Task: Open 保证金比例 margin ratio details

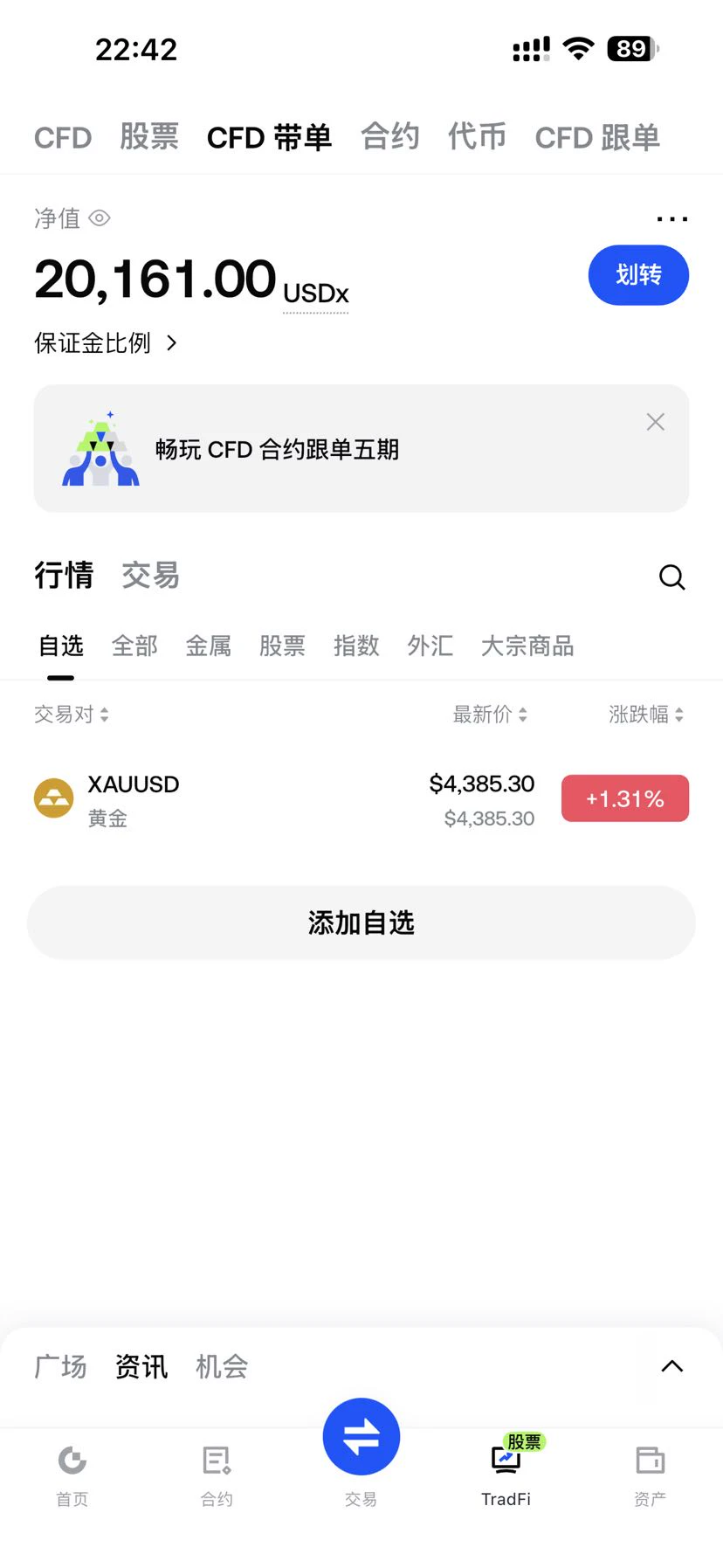Action: click(x=105, y=342)
